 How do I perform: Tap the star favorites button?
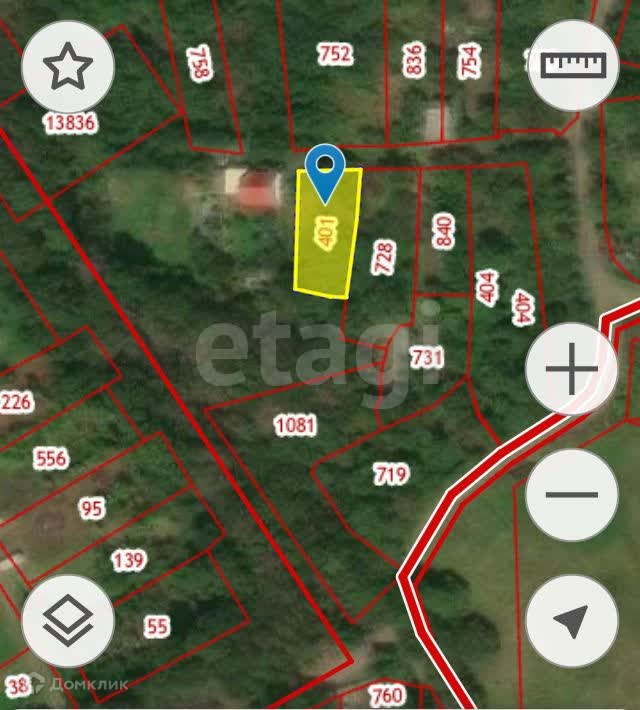[68, 66]
